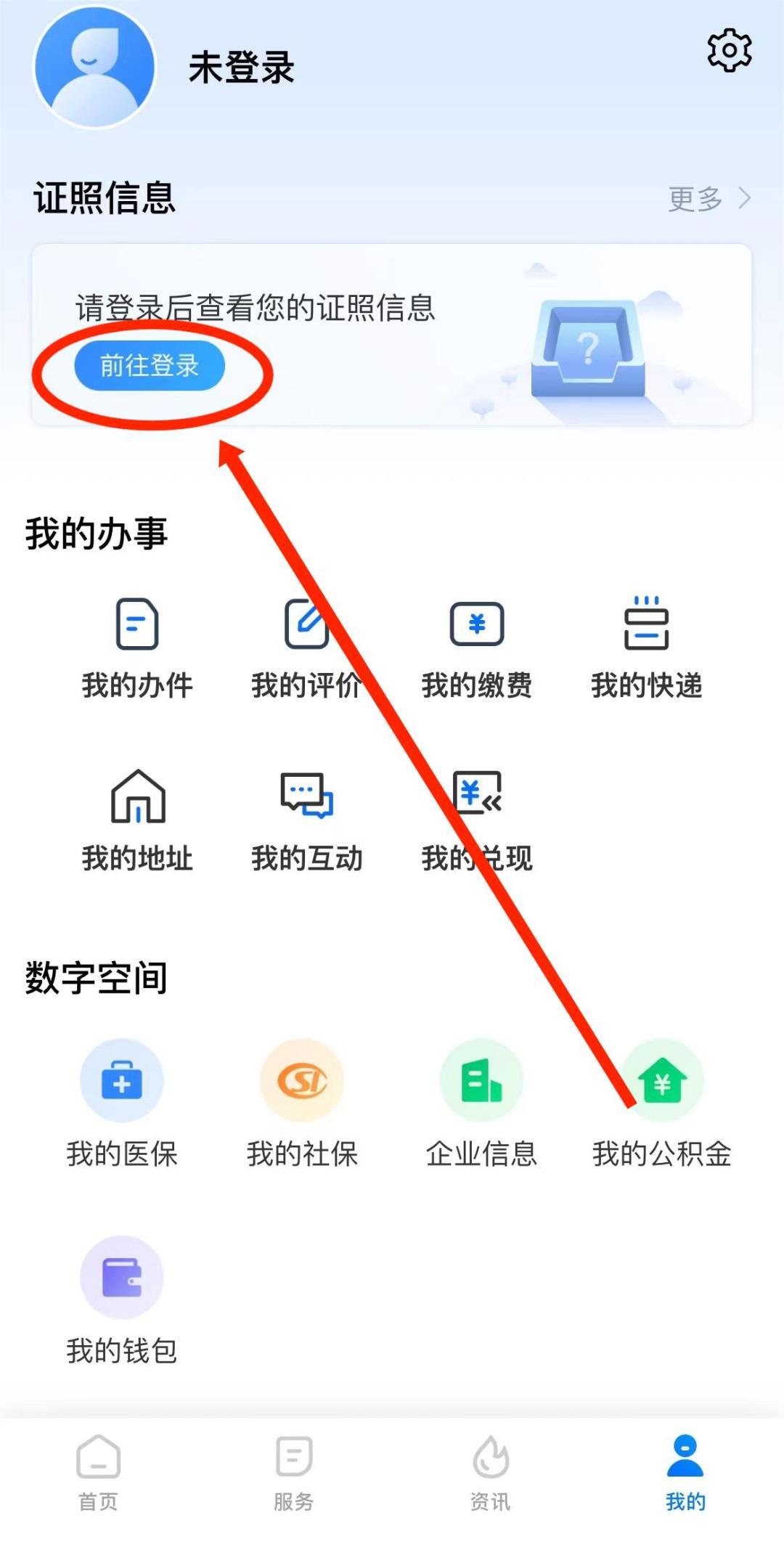Open 我的兑现

(477, 819)
